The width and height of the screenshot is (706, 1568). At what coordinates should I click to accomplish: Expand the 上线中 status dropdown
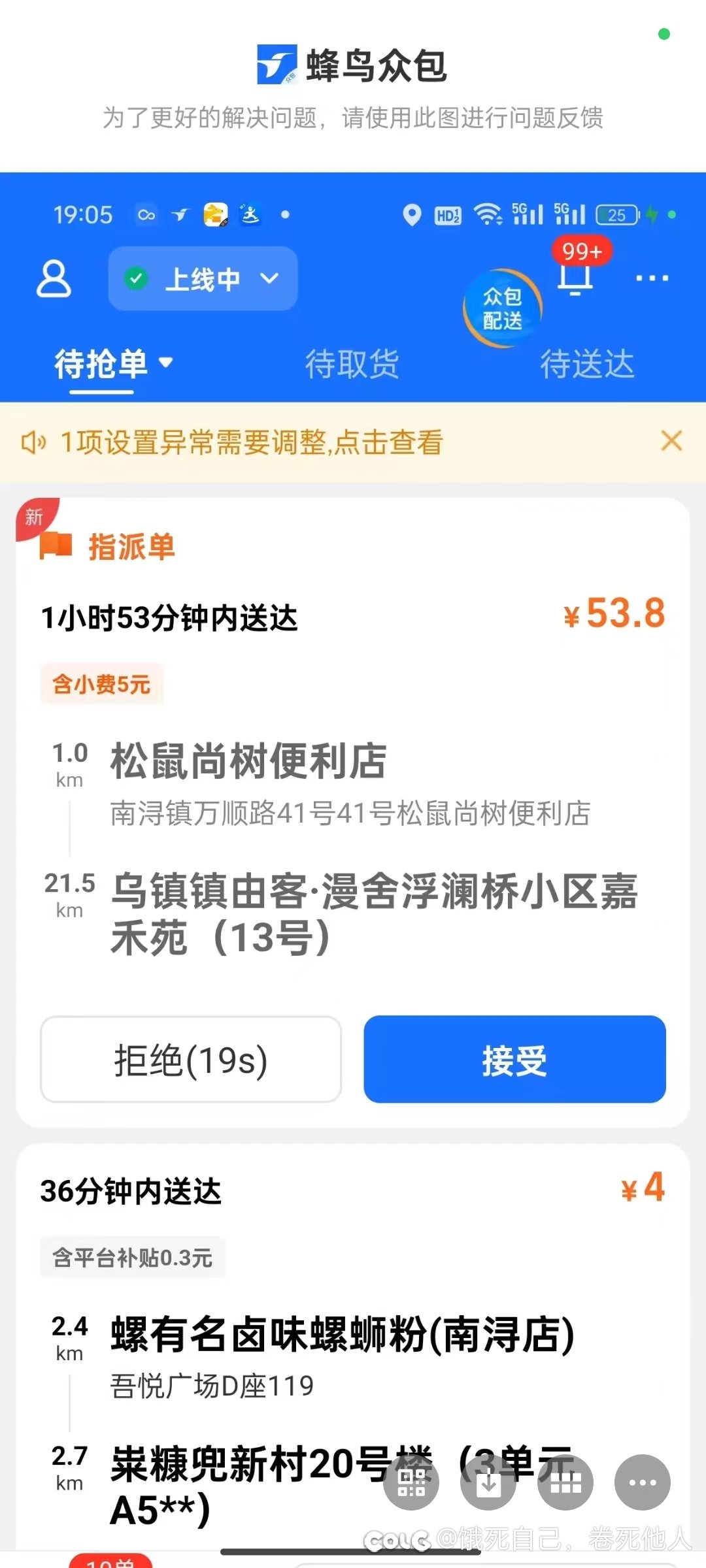point(203,278)
